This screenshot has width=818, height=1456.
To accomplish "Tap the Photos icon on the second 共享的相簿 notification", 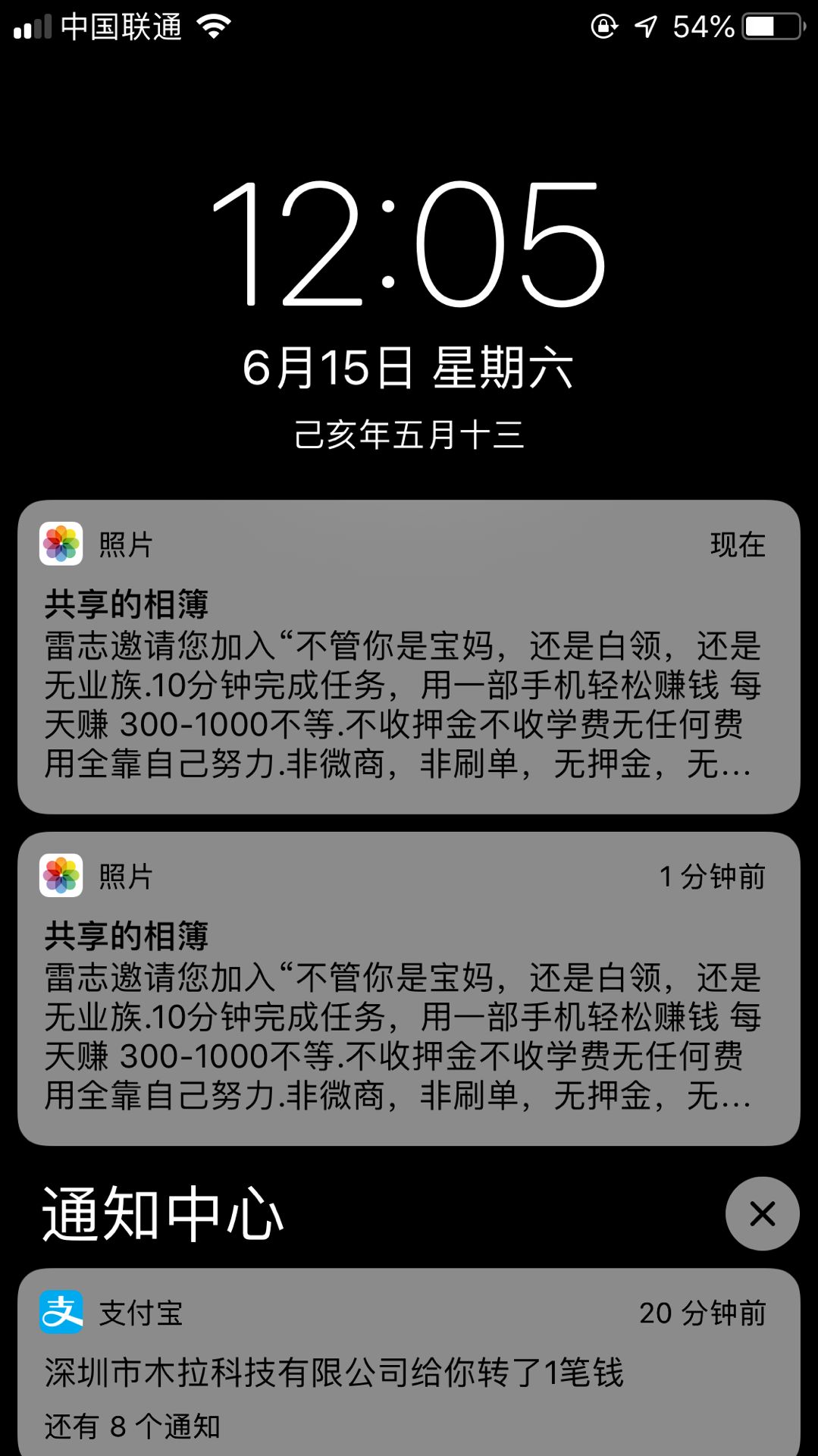I will pos(62,876).
